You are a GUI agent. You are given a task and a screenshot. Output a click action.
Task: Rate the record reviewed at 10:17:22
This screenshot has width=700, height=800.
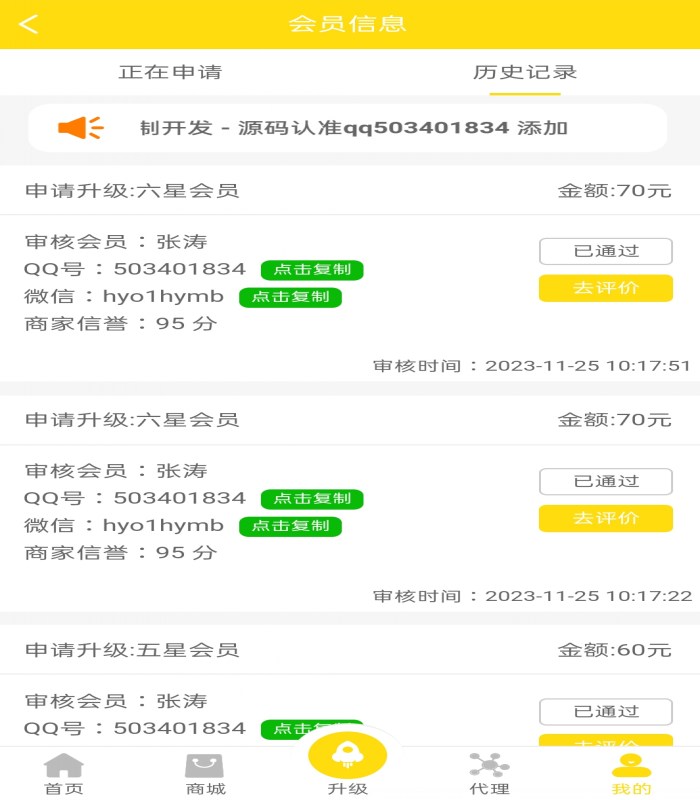tap(605, 518)
